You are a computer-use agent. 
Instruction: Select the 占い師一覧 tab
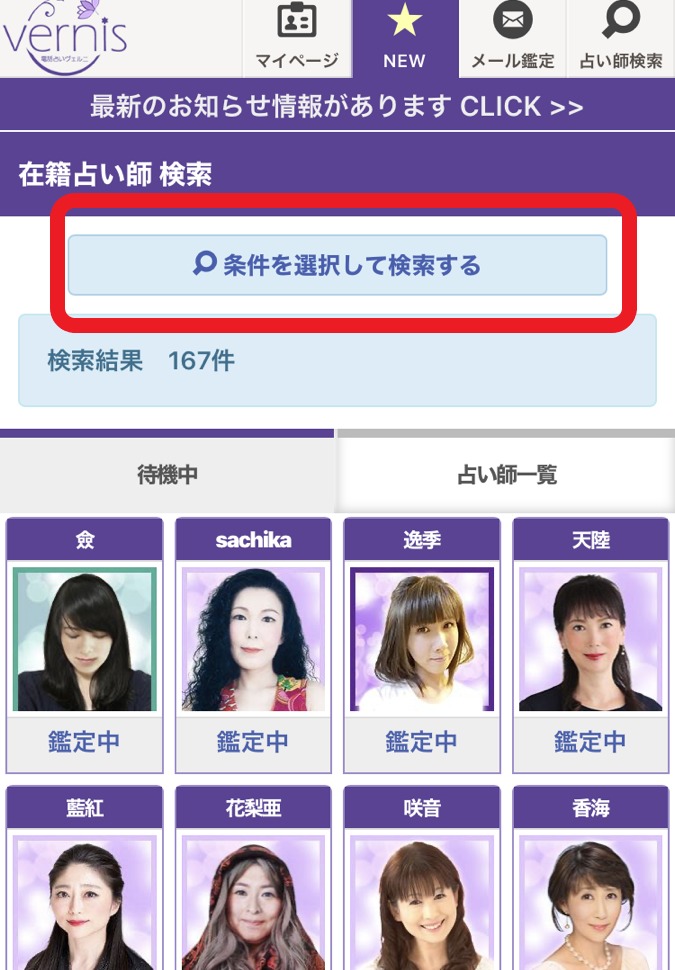(x=507, y=475)
